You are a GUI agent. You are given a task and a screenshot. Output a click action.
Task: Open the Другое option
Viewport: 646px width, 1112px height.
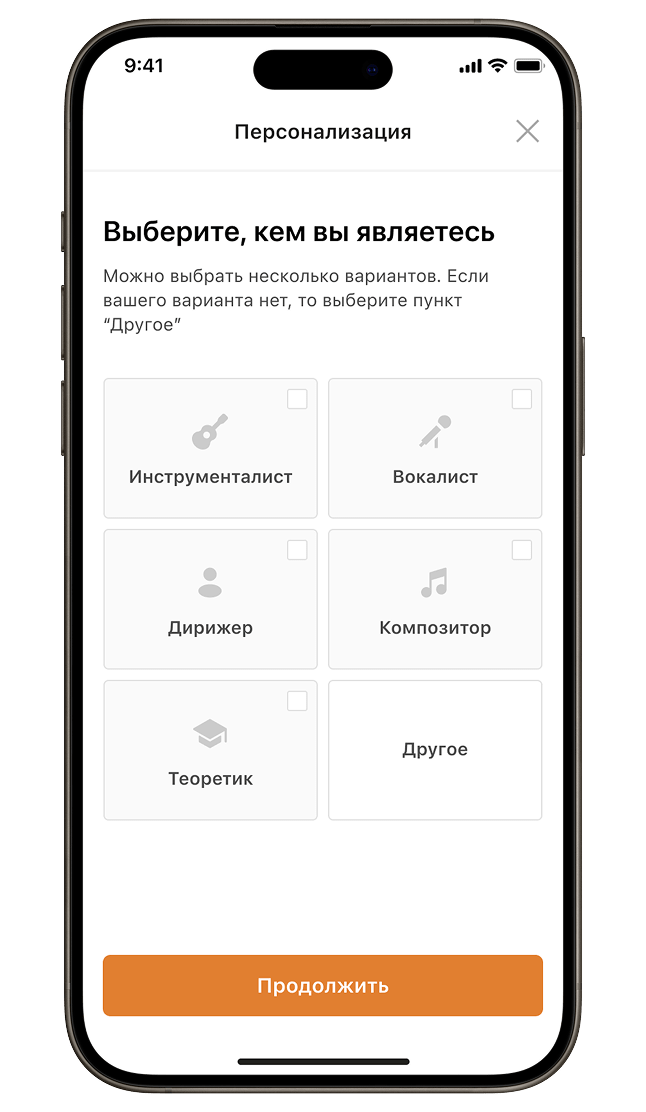[x=435, y=750]
